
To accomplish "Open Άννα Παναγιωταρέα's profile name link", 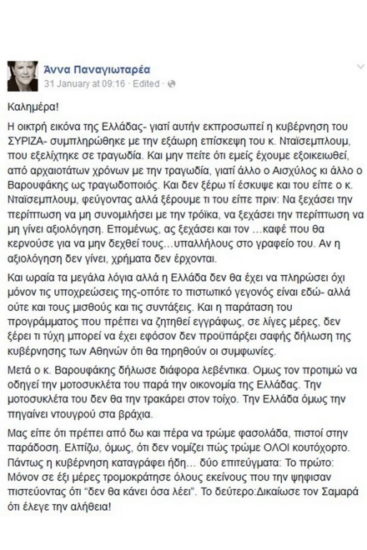I will pyautogui.click(x=97, y=70).
